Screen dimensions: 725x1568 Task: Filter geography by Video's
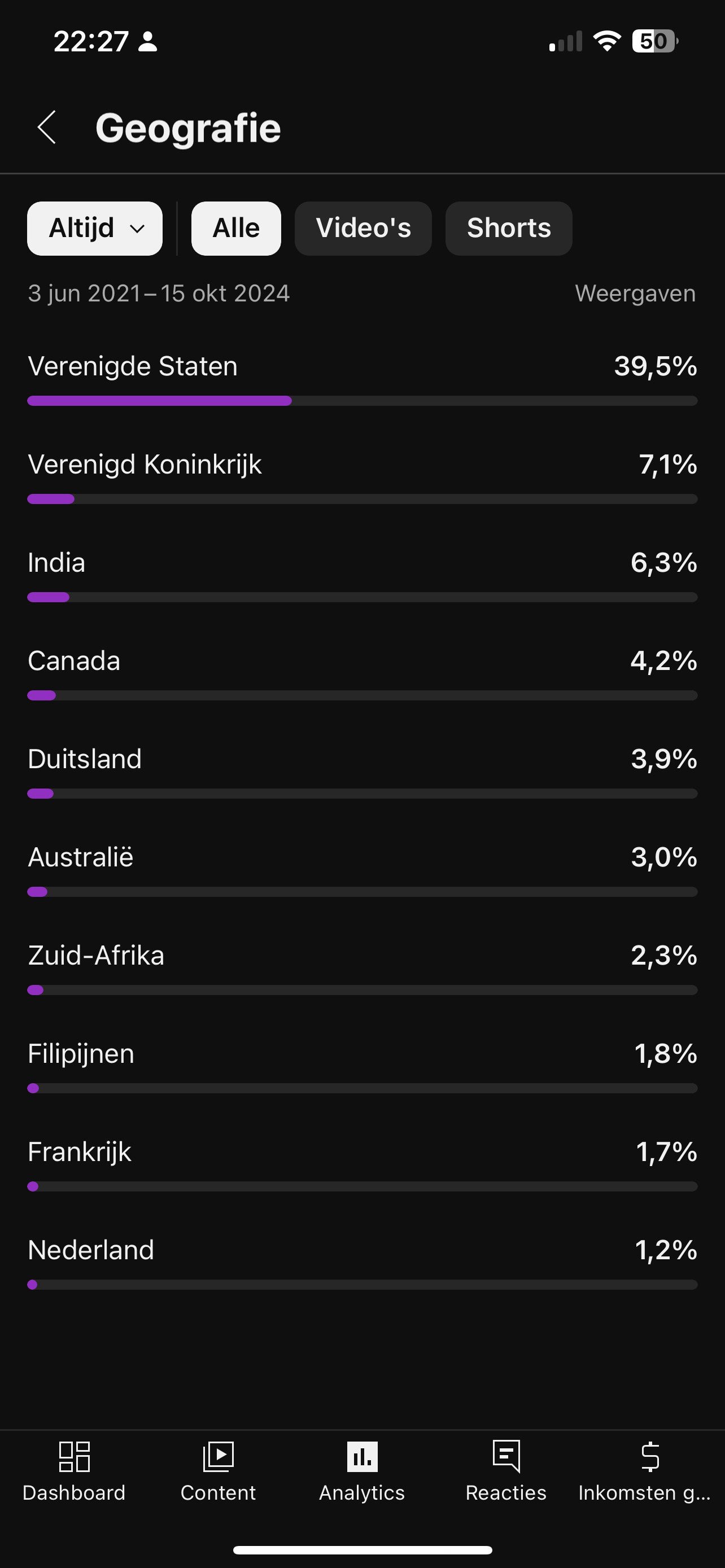[x=364, y=228]
